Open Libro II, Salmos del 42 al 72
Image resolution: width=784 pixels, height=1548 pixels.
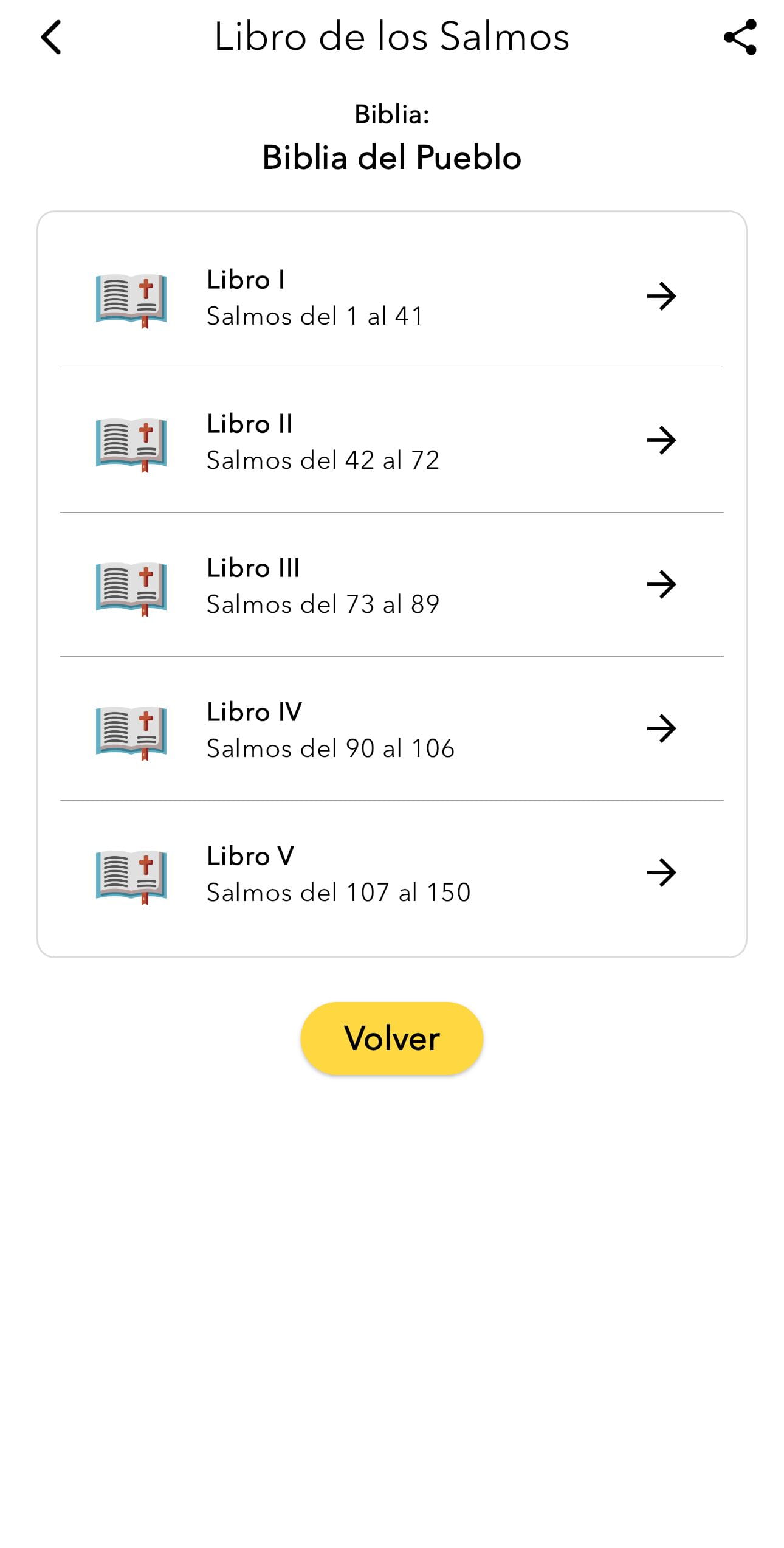pyautogui.click(x=392, y=441)
